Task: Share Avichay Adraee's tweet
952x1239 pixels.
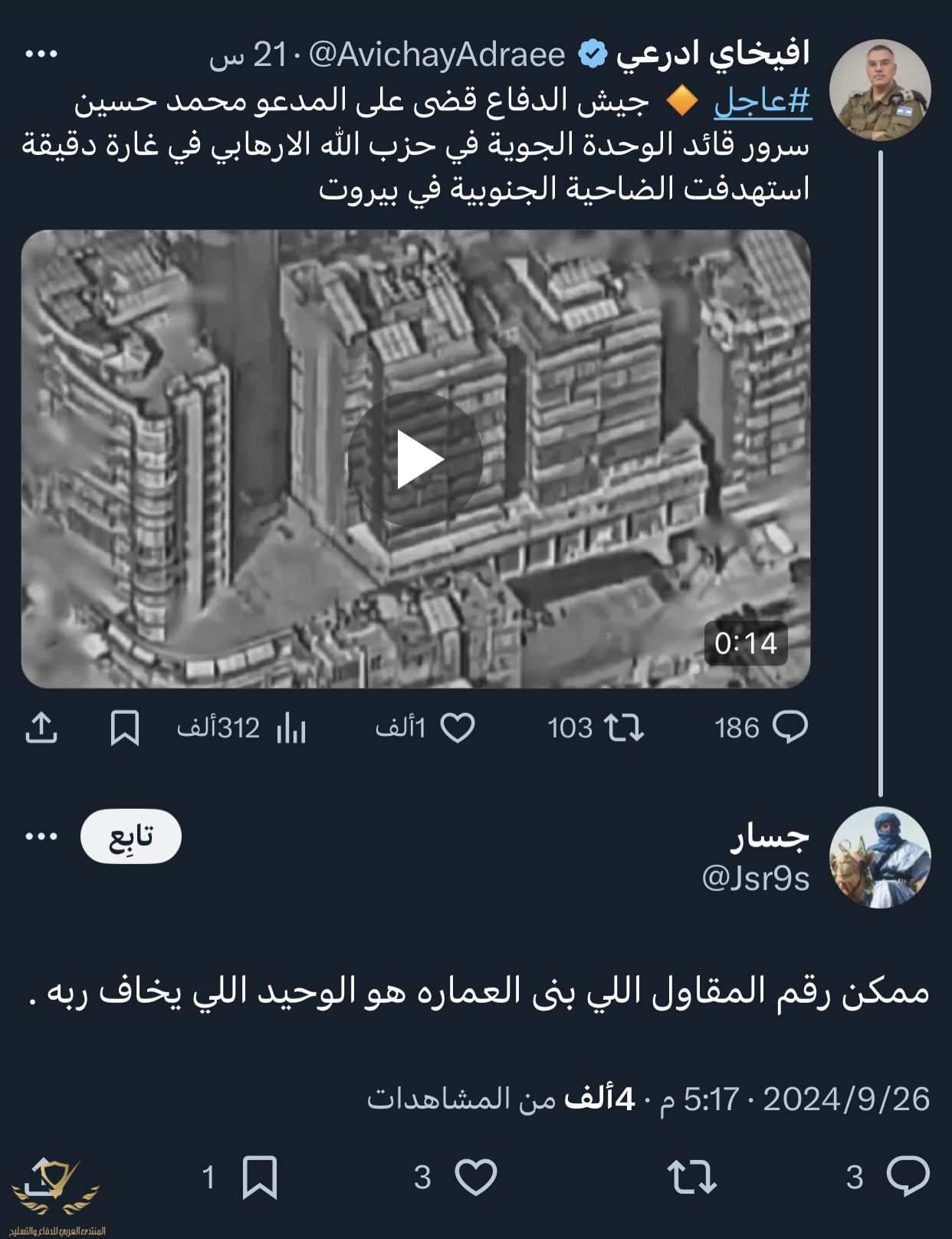Action: [41, 727]
